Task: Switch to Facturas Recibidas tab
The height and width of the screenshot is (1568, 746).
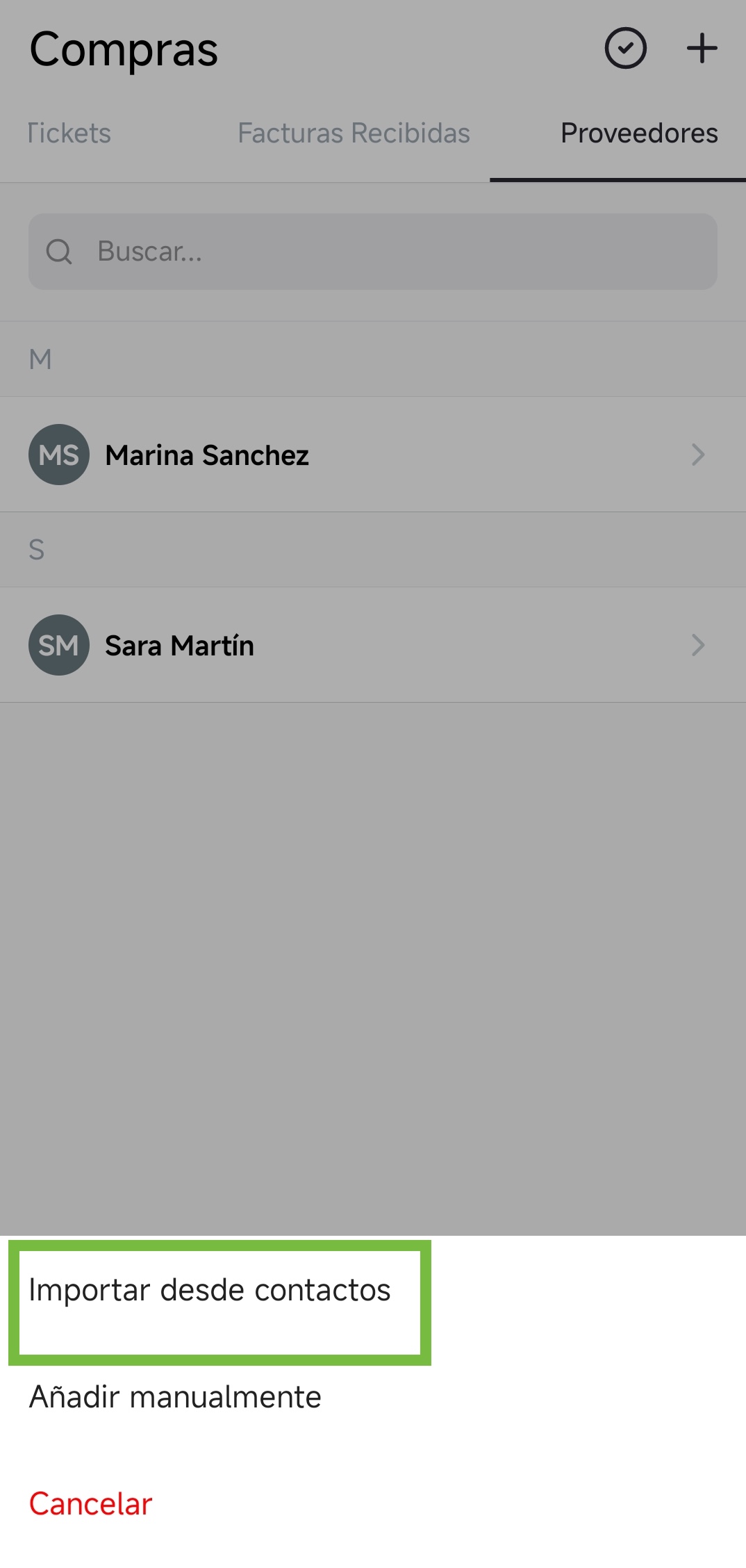Action: click(x=354, y=133)
